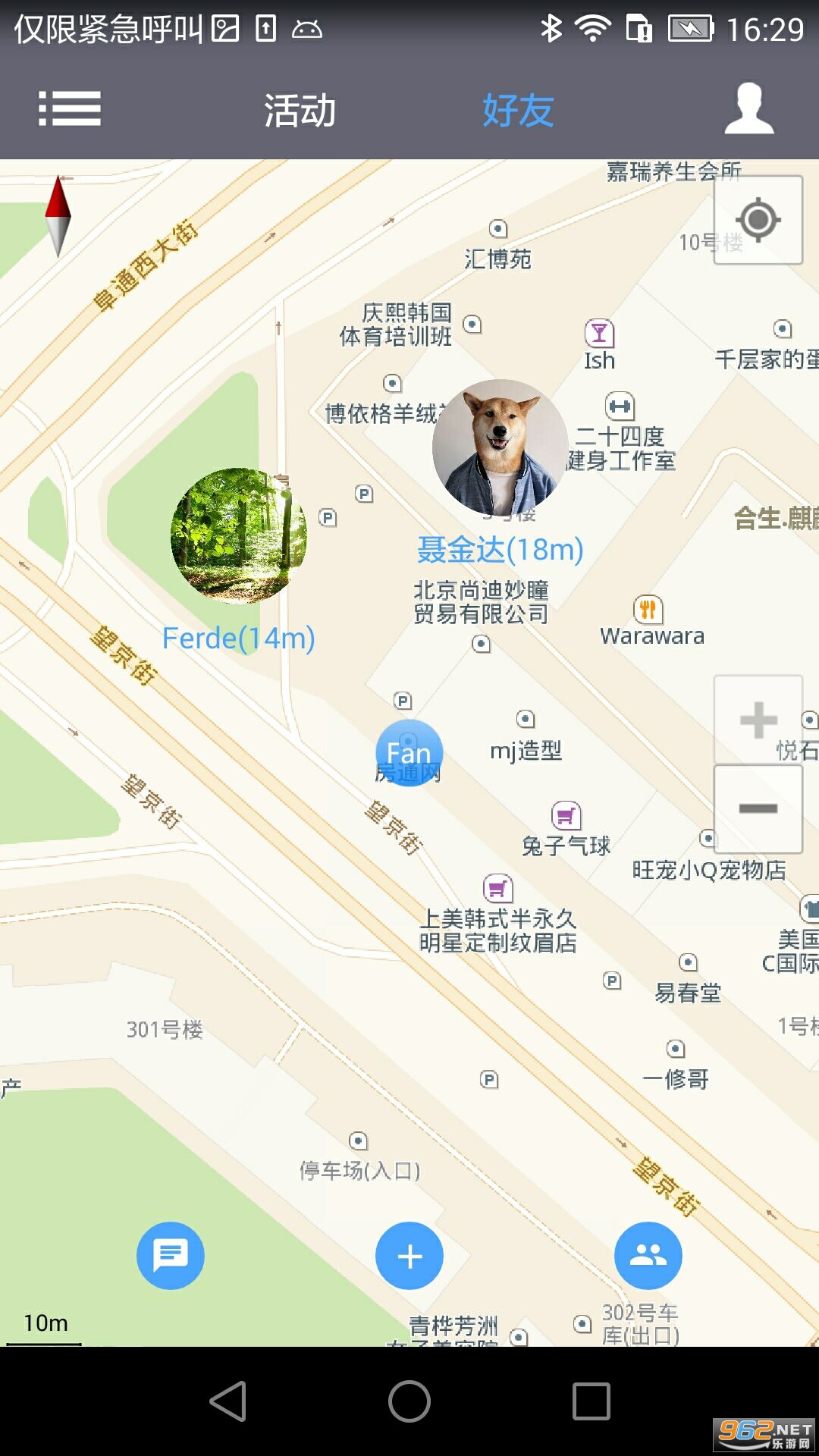Open Ferde's forest avatar on map

pyautogui.click(x=239, y=535)
